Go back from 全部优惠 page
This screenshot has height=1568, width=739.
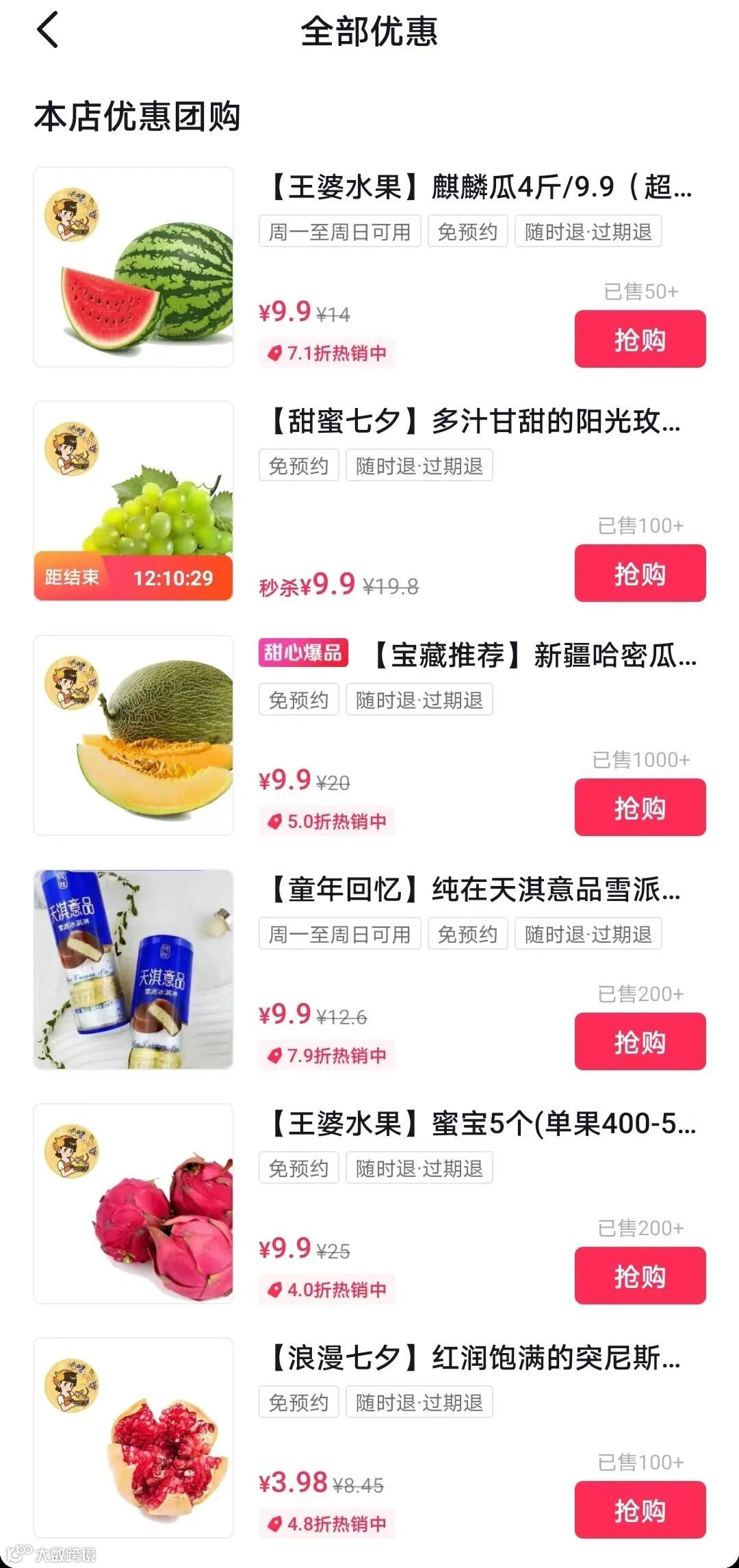[48, 31]
